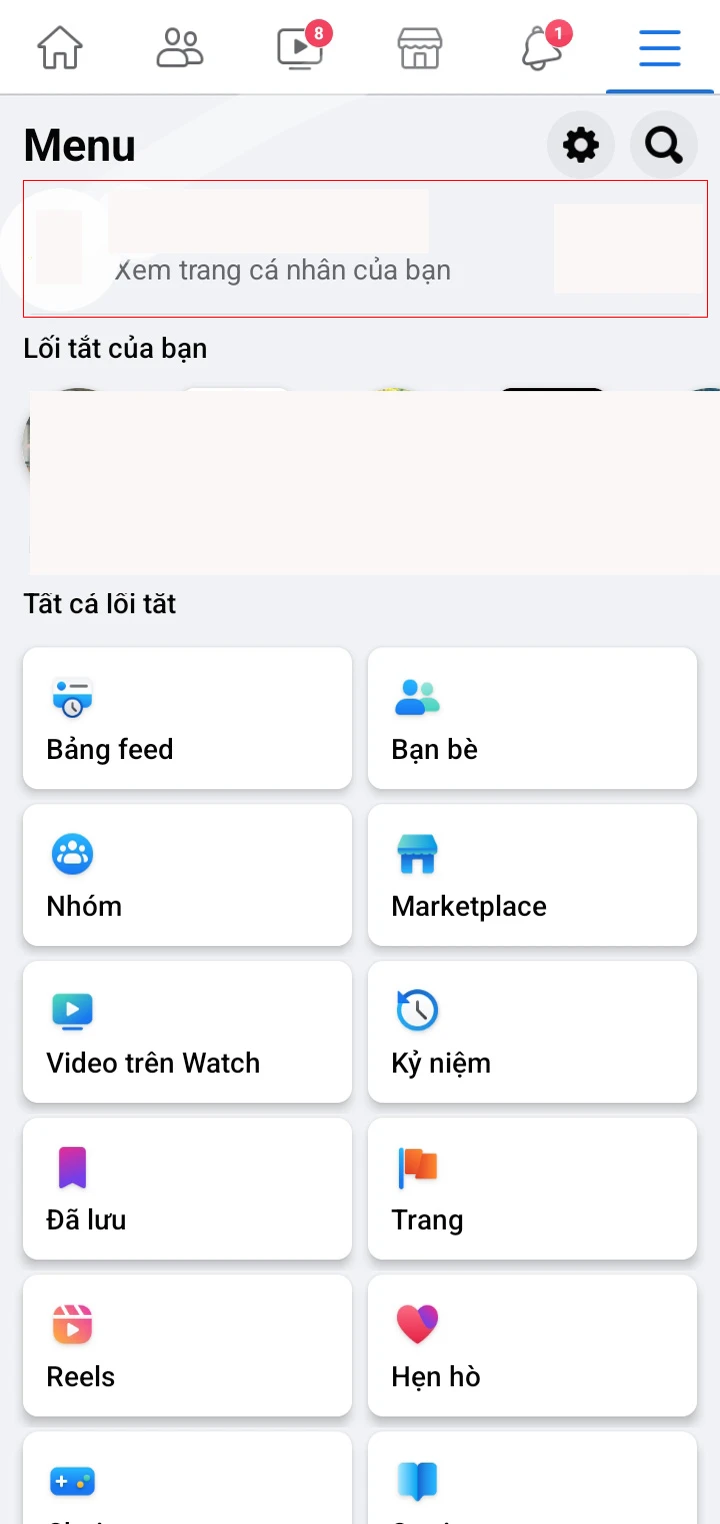Open Marketplace from the shortcuts grid
The height and width of the screenshot is (1524, 720).
(531, 875)
